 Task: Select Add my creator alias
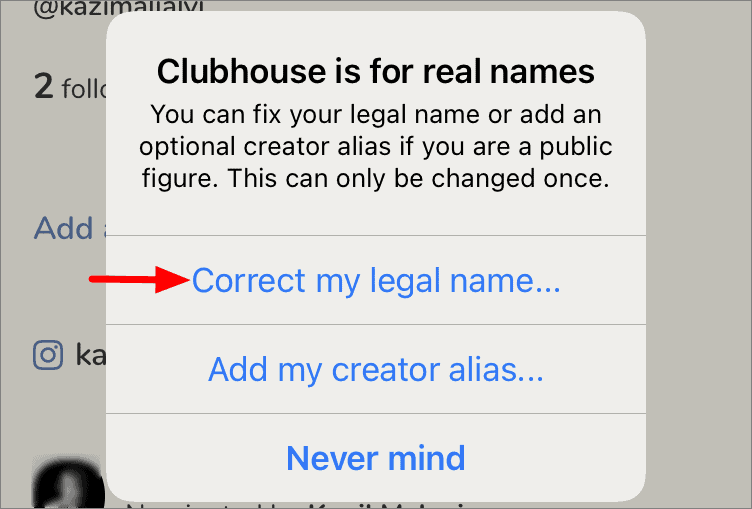[376, 370]
